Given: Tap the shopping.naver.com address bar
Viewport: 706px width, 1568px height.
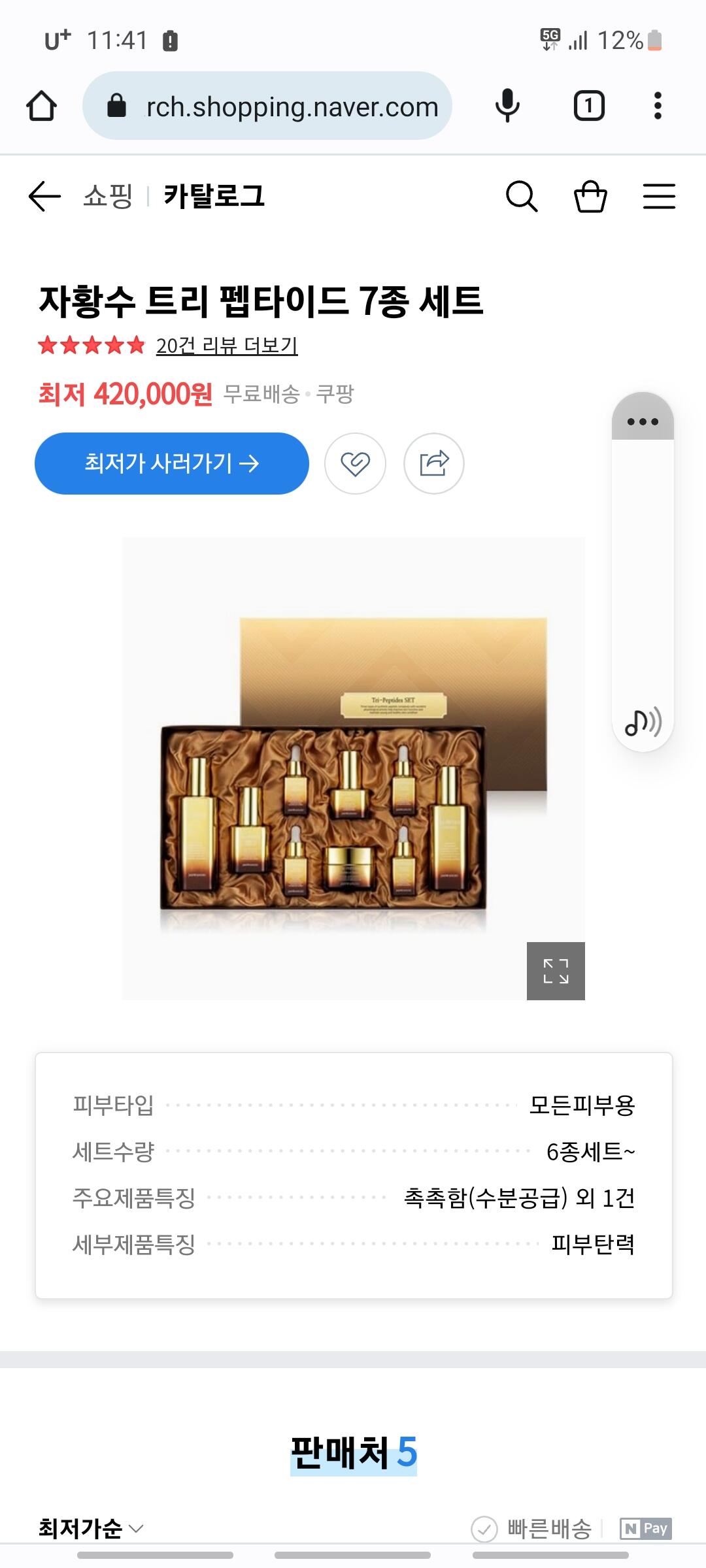Looking at the screenshot, I should pyautogui.click(x=267, y=106).
